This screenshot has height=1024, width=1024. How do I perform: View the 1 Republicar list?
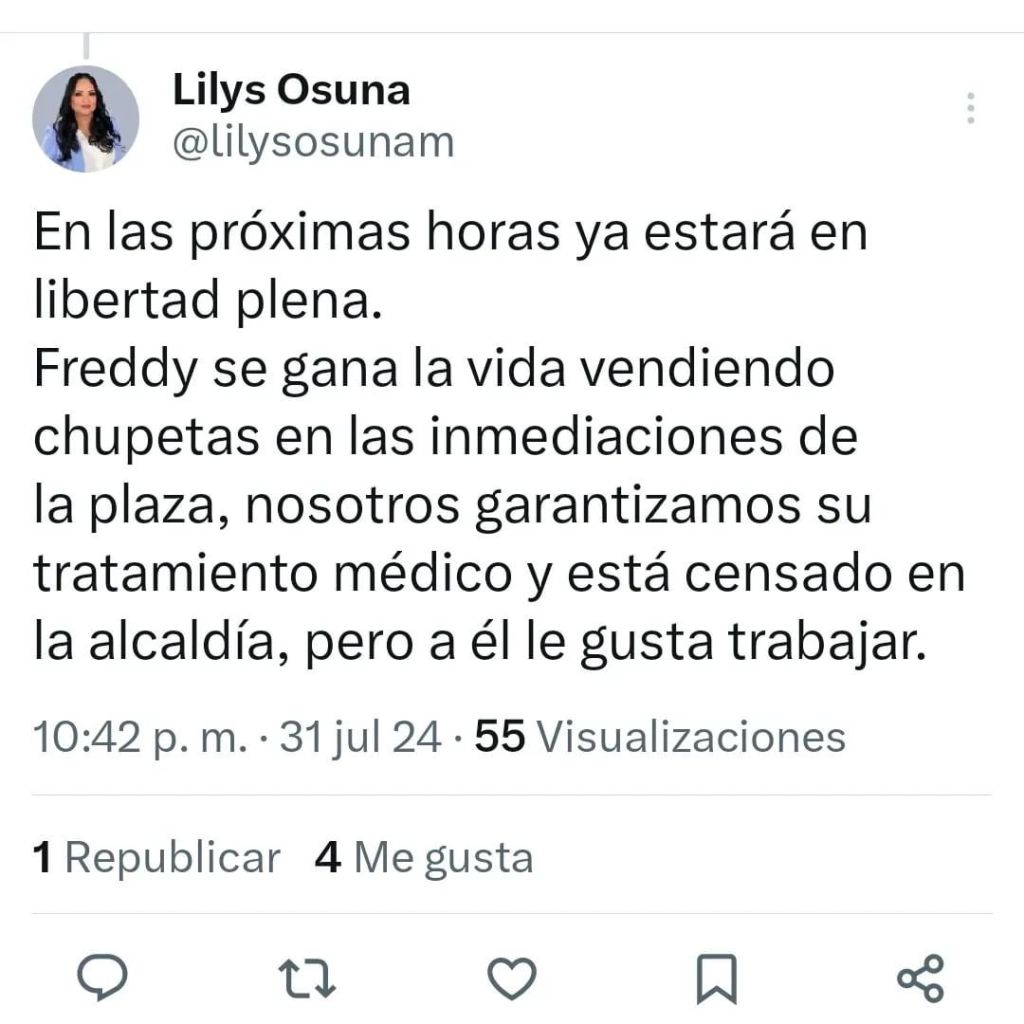pos(157,858)
